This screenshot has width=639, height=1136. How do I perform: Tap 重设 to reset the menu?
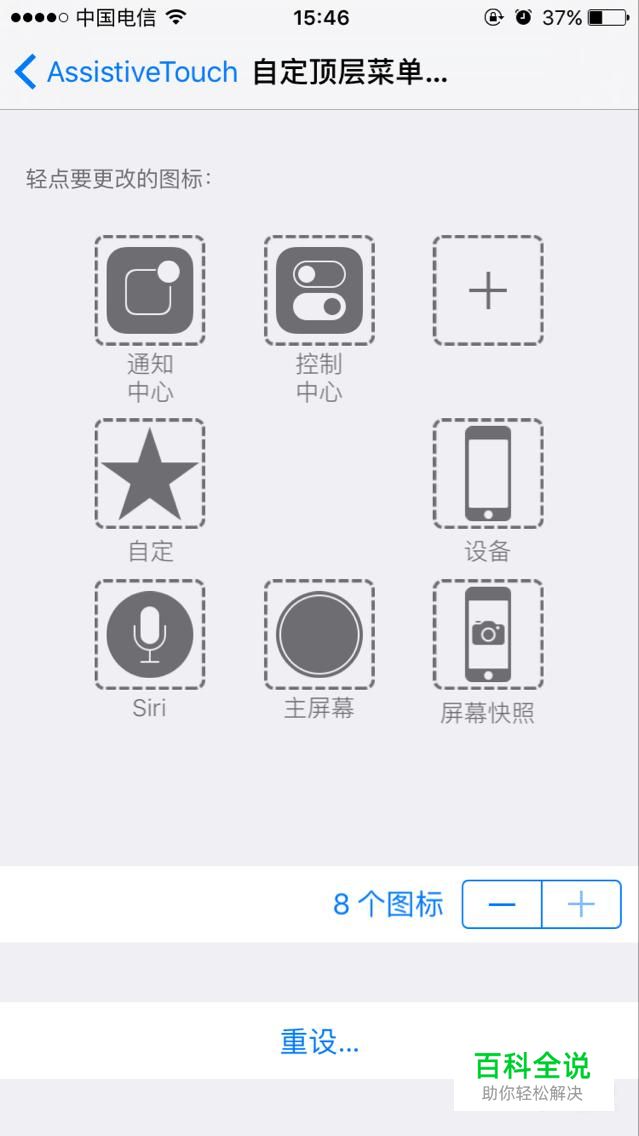(x=320, y=1041)
